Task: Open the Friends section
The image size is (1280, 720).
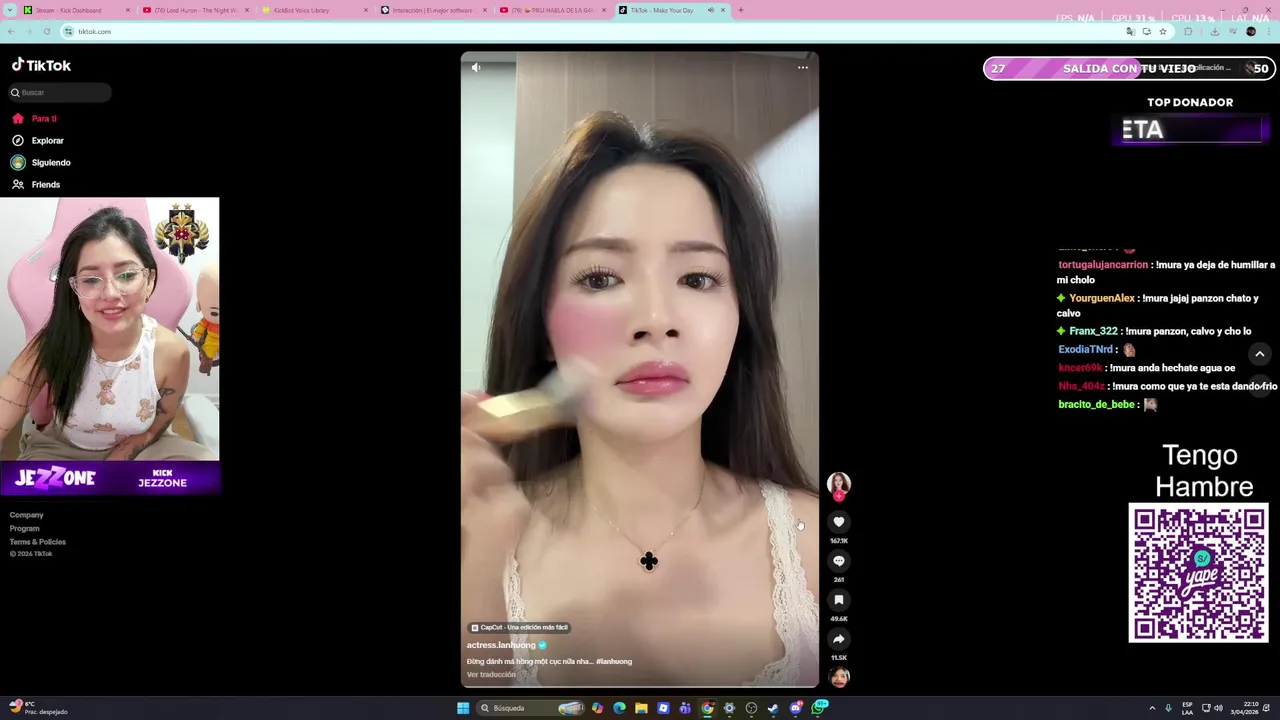Action: [45, 185]
